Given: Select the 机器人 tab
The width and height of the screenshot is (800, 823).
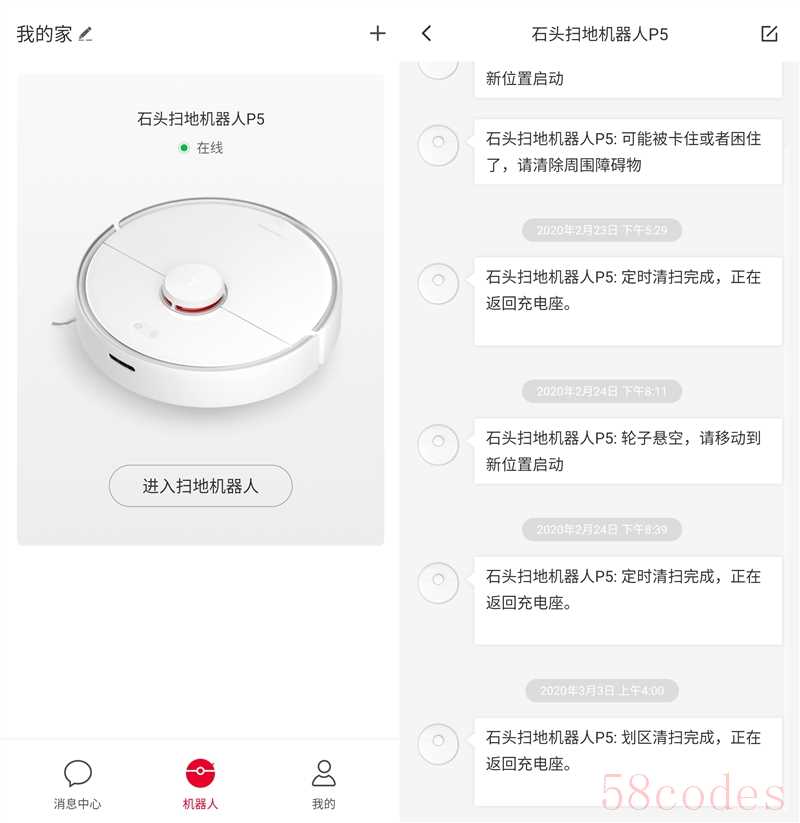Looking at the screenshot, I should [x=200, y=783].
